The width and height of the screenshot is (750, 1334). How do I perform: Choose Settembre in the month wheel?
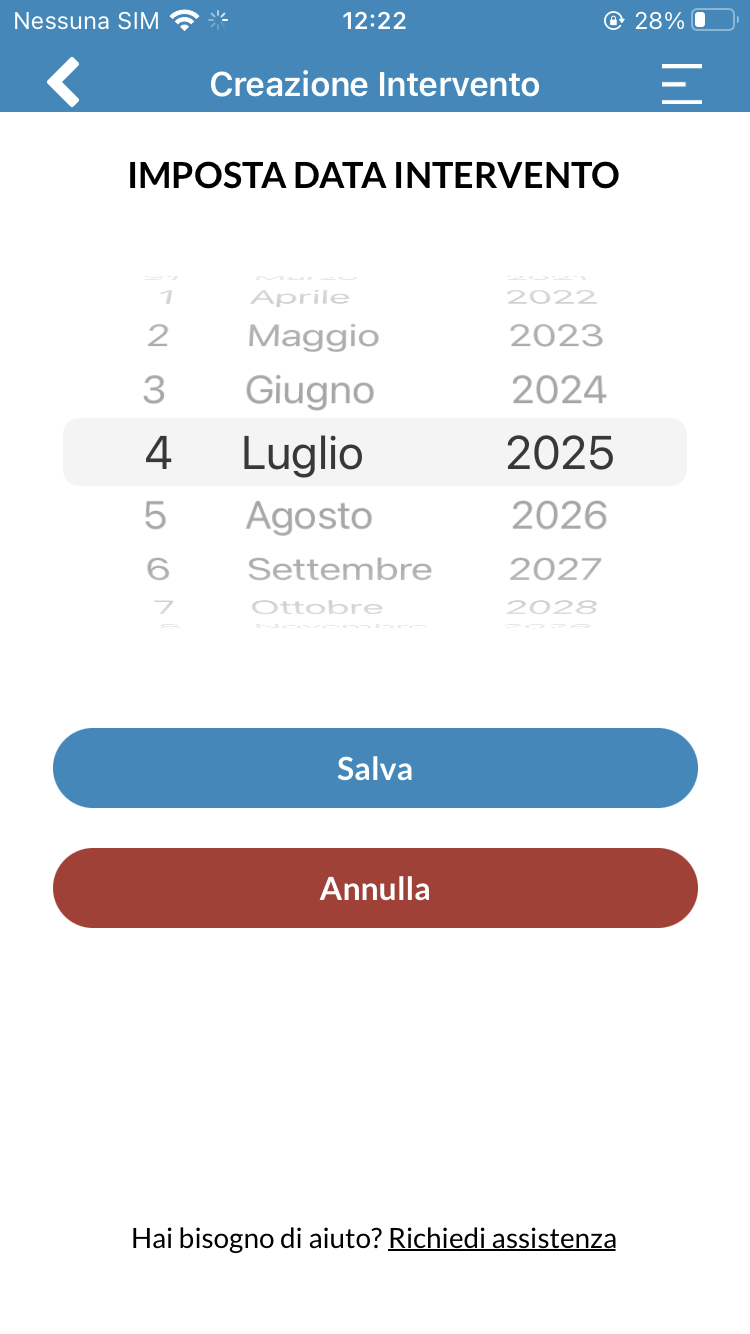pyautogui.click(x=340, y=569)
